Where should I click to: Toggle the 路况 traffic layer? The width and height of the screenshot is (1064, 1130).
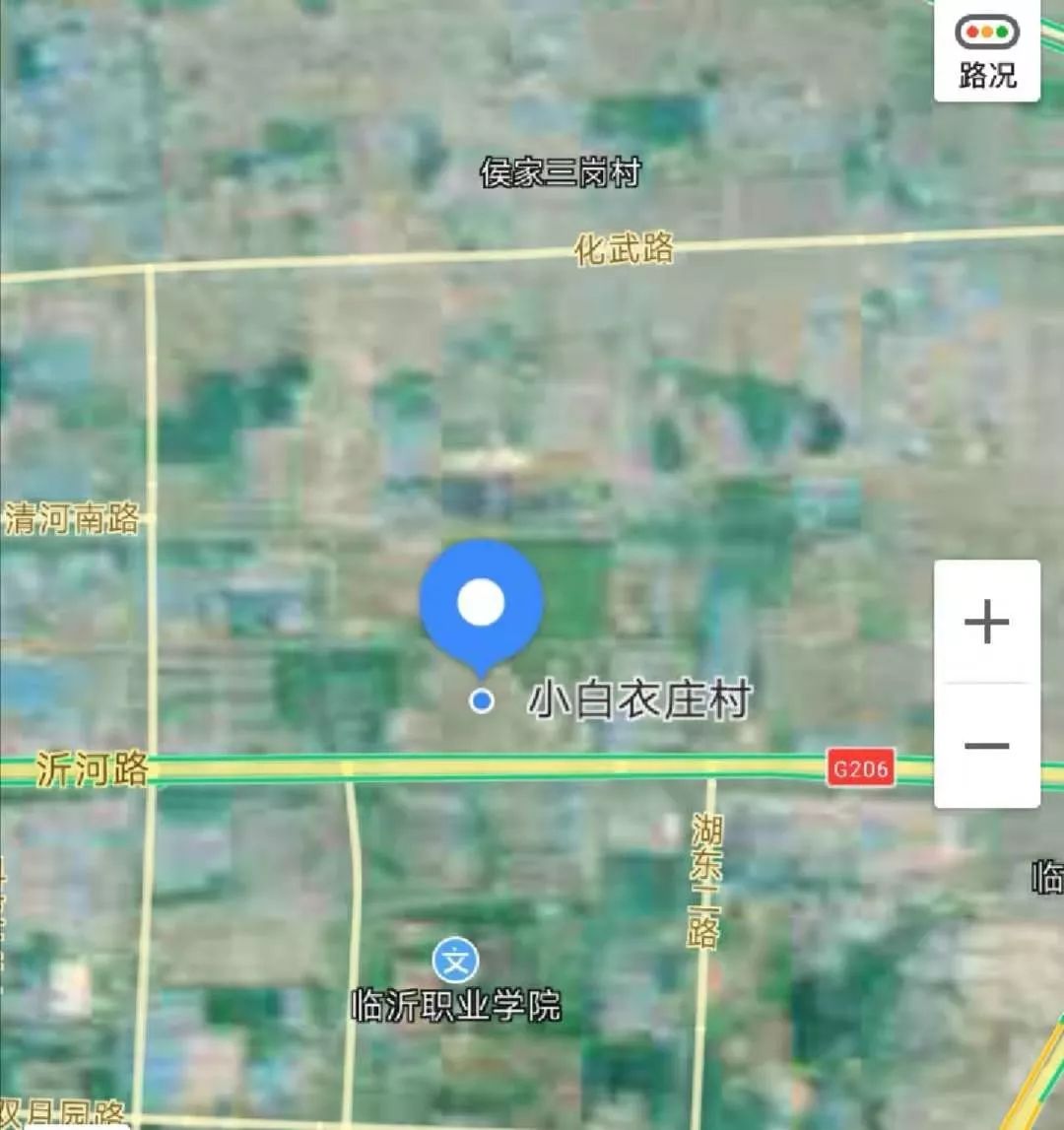(987, 49)
